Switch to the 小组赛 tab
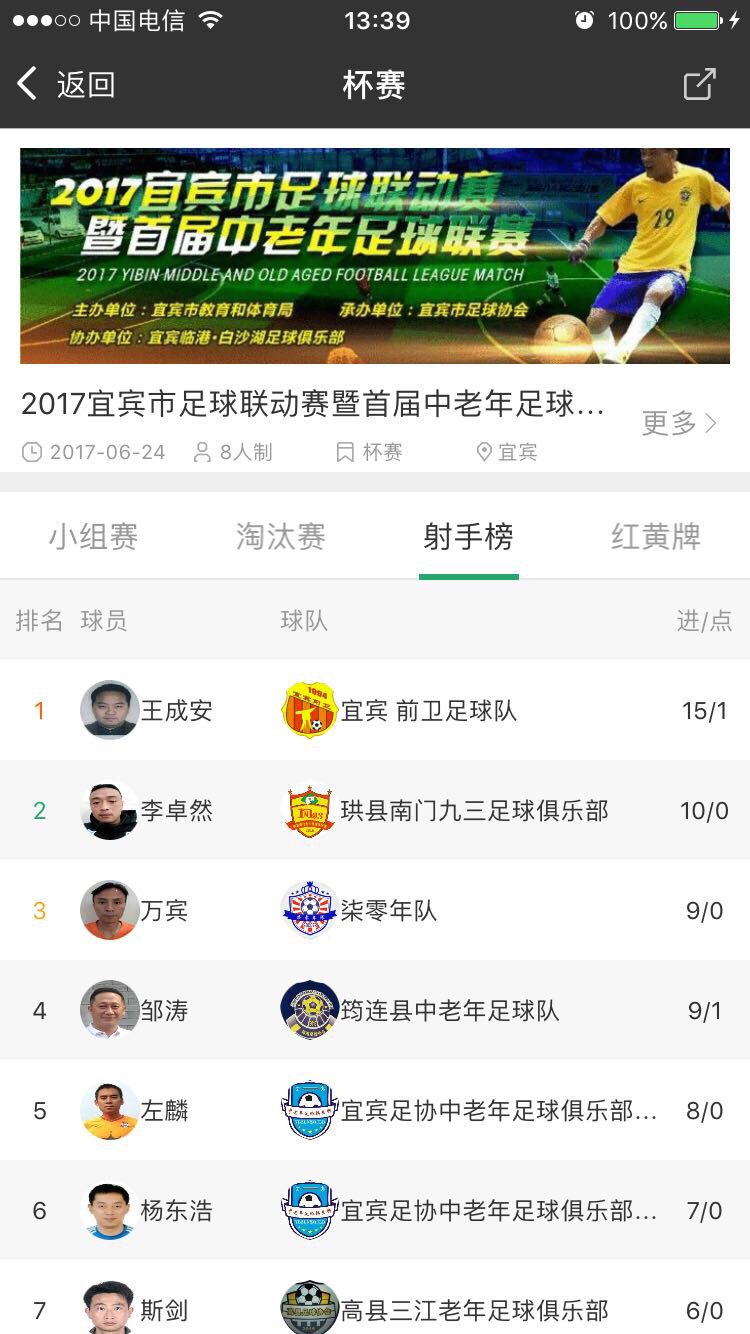Viewport: 750px width, 1334px height. [x=93, y=537]
